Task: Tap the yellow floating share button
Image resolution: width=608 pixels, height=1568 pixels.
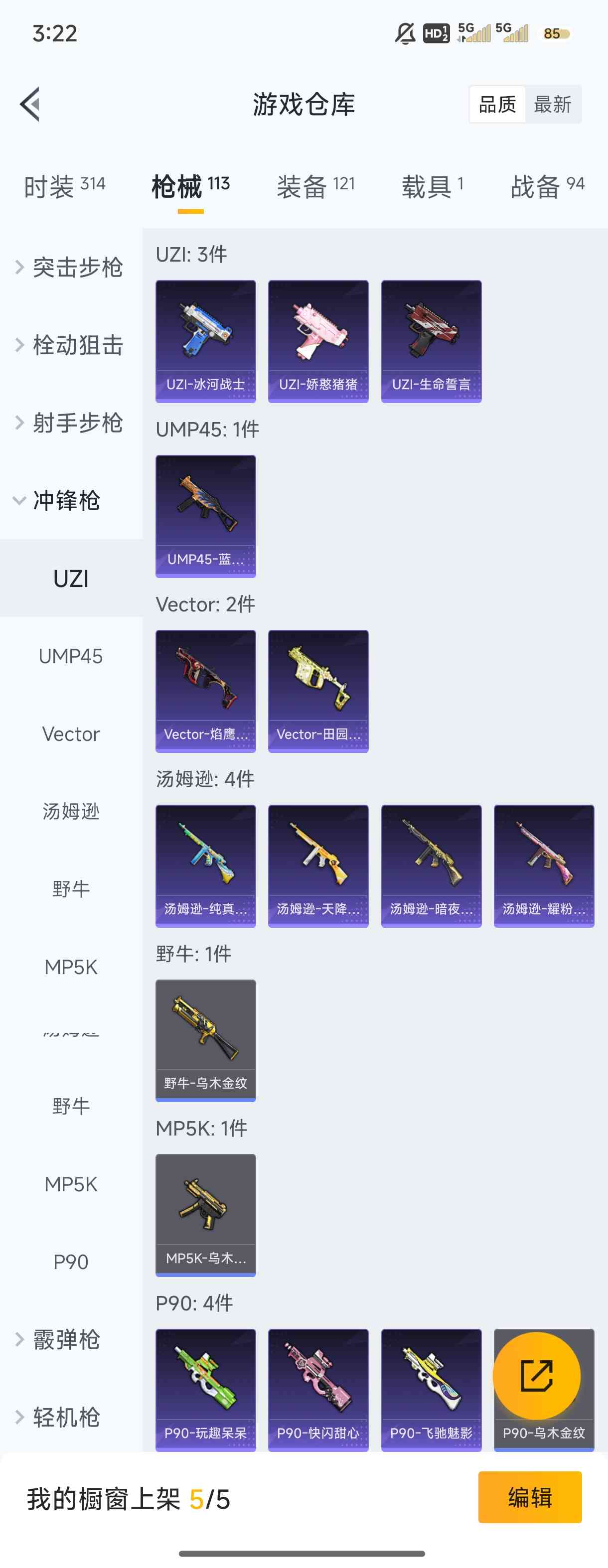Action: click(536, 1375)
